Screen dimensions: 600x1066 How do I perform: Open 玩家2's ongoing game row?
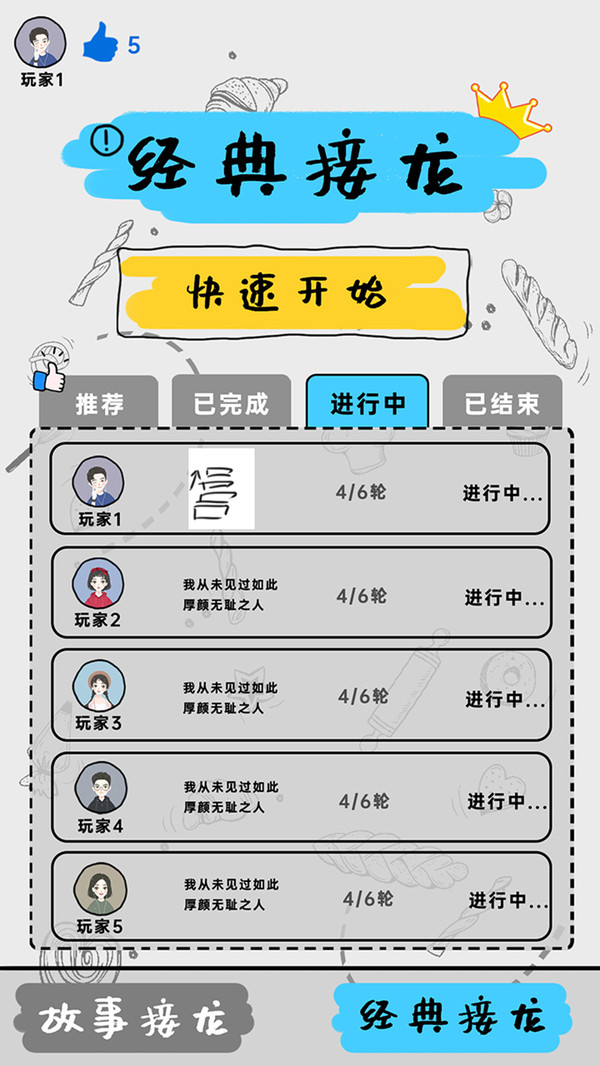[300, 593]
